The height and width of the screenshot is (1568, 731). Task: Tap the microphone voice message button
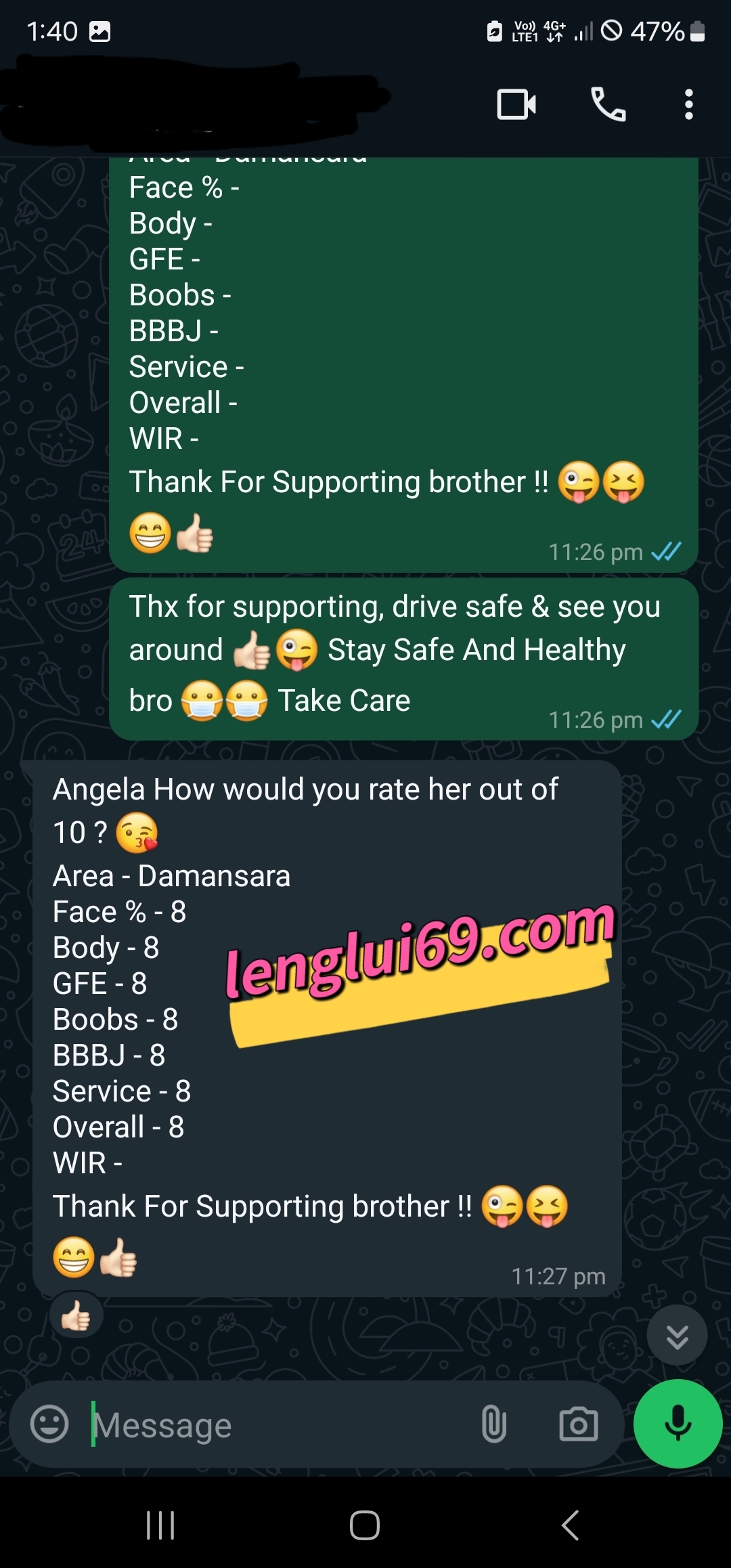click(x=678, y=1423)
